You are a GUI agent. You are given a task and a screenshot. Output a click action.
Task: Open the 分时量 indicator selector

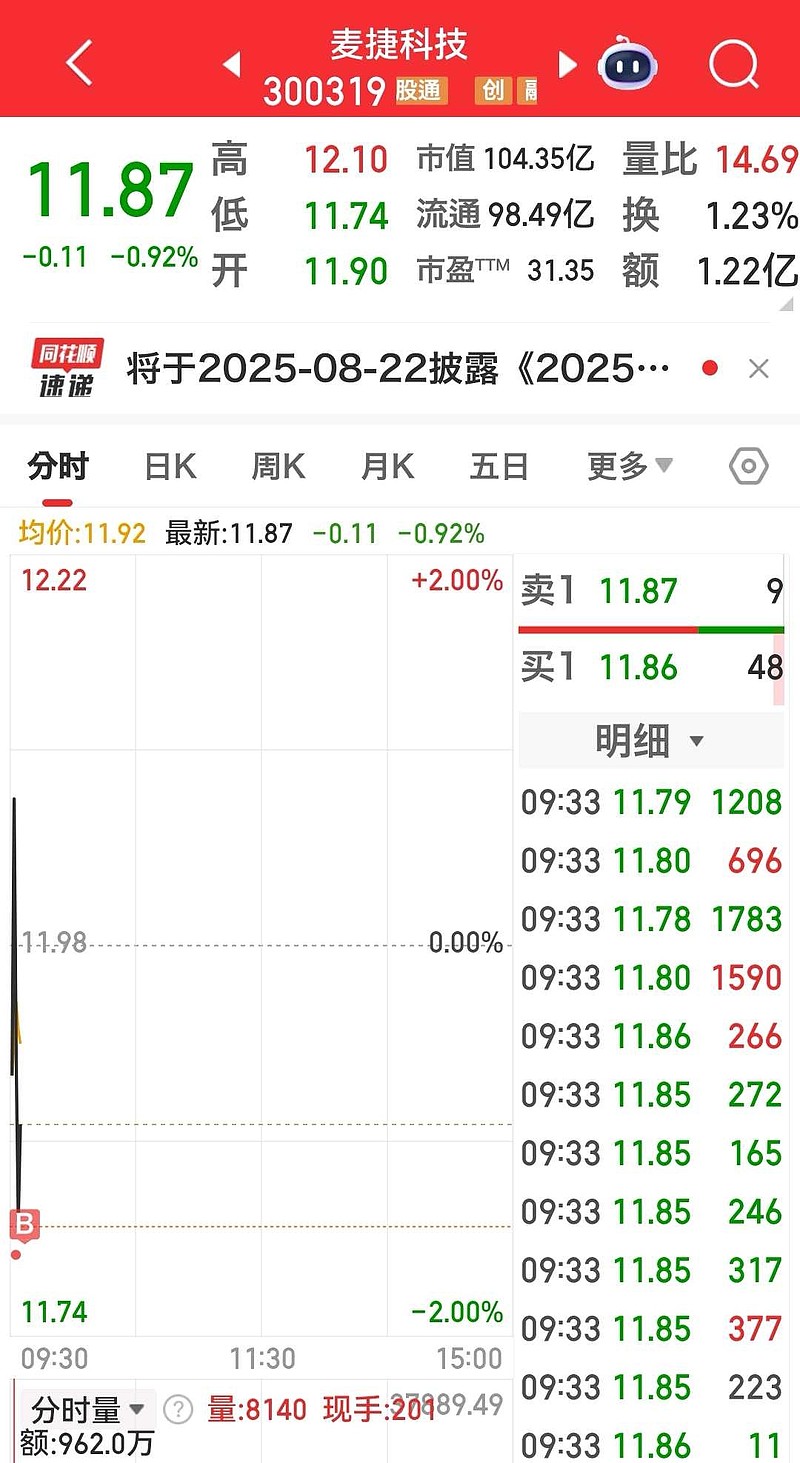88,1410
